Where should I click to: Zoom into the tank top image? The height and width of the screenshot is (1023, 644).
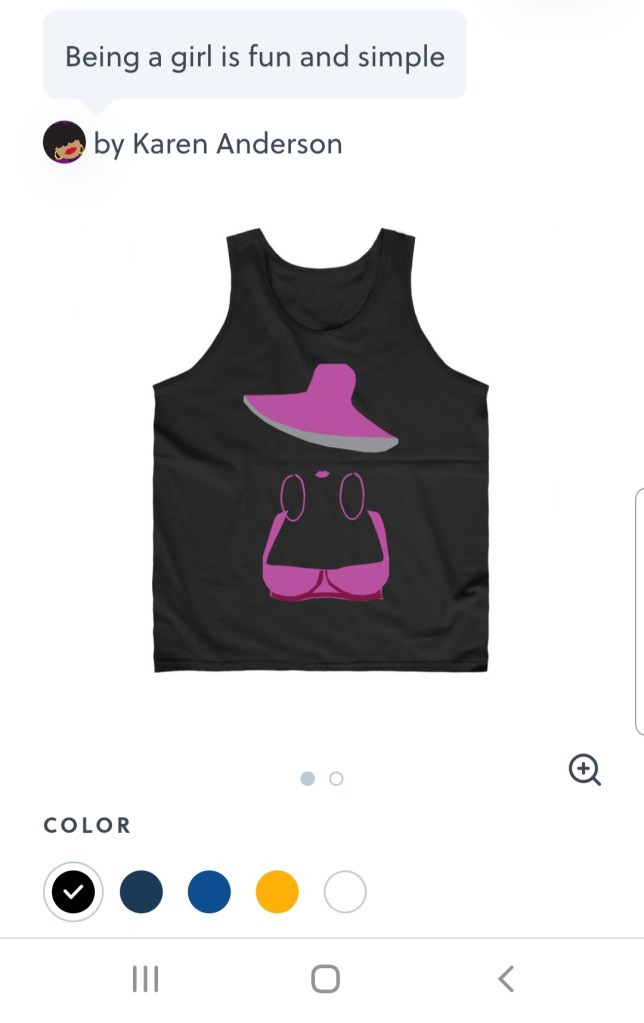[584, 769]
